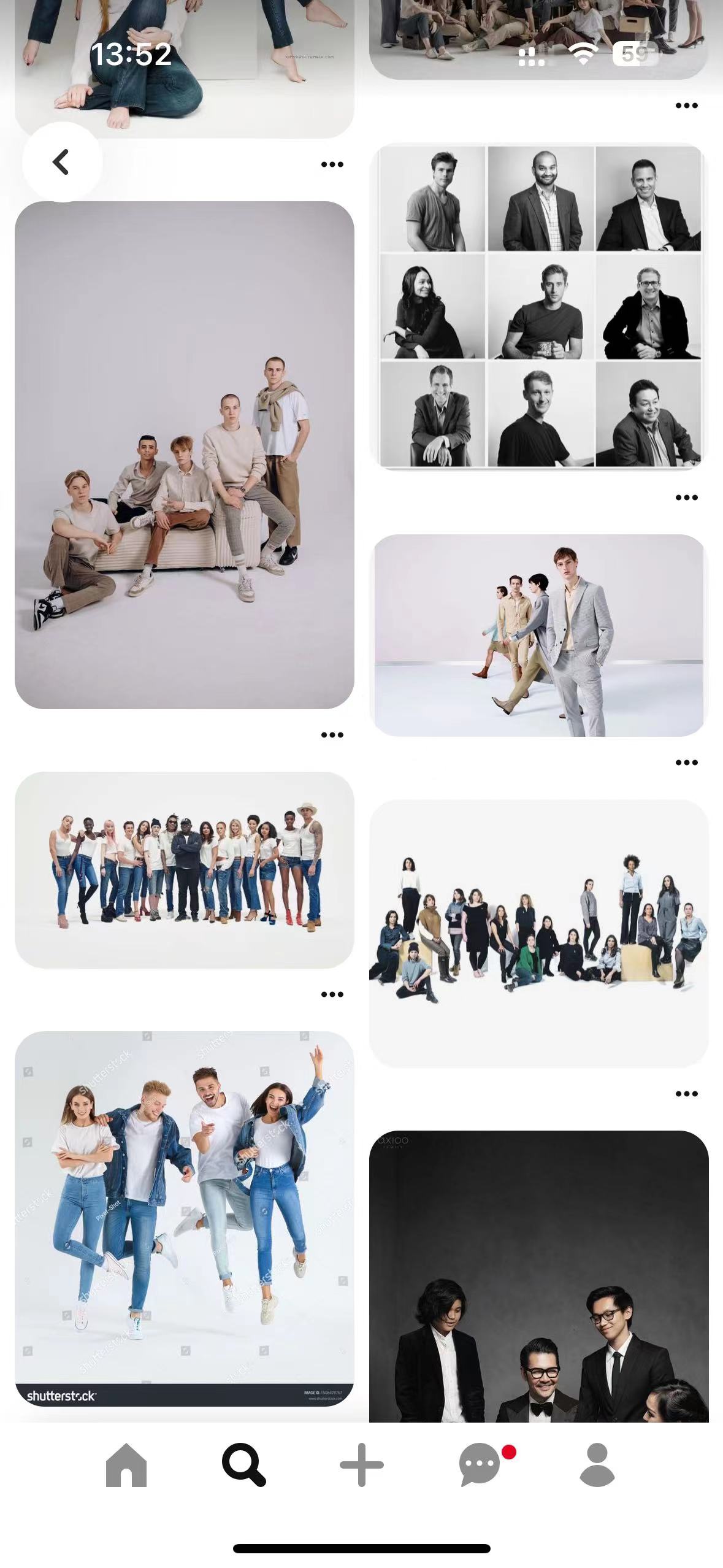Open the black-and-white nine-portrait grid pin
Screen dimensions: 723x1568
[539, 306]
